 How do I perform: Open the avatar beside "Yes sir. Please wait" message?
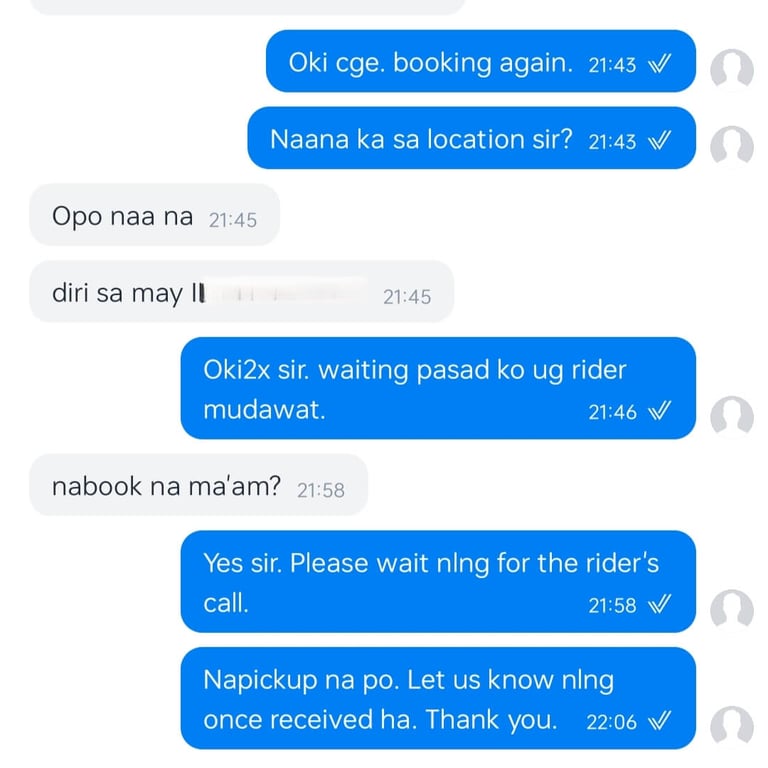(731, 609)
